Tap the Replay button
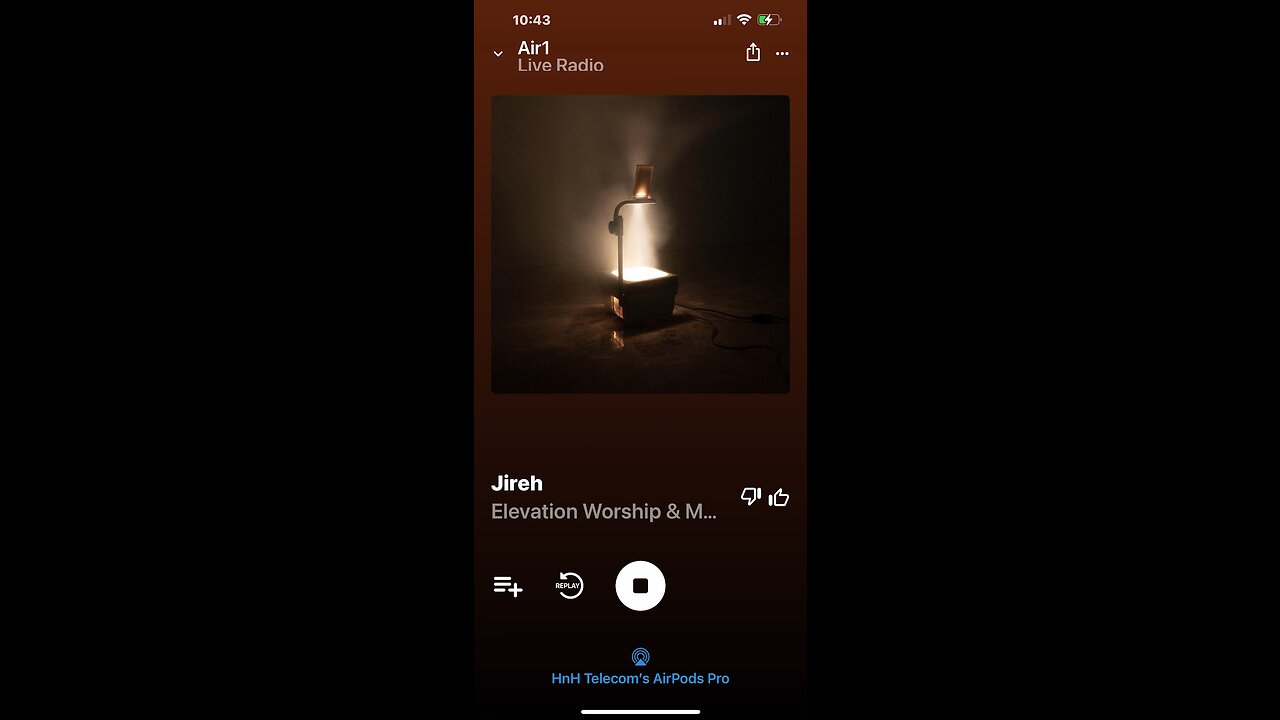The height and width of the screenshot is (720, 1280). [569, 586]
